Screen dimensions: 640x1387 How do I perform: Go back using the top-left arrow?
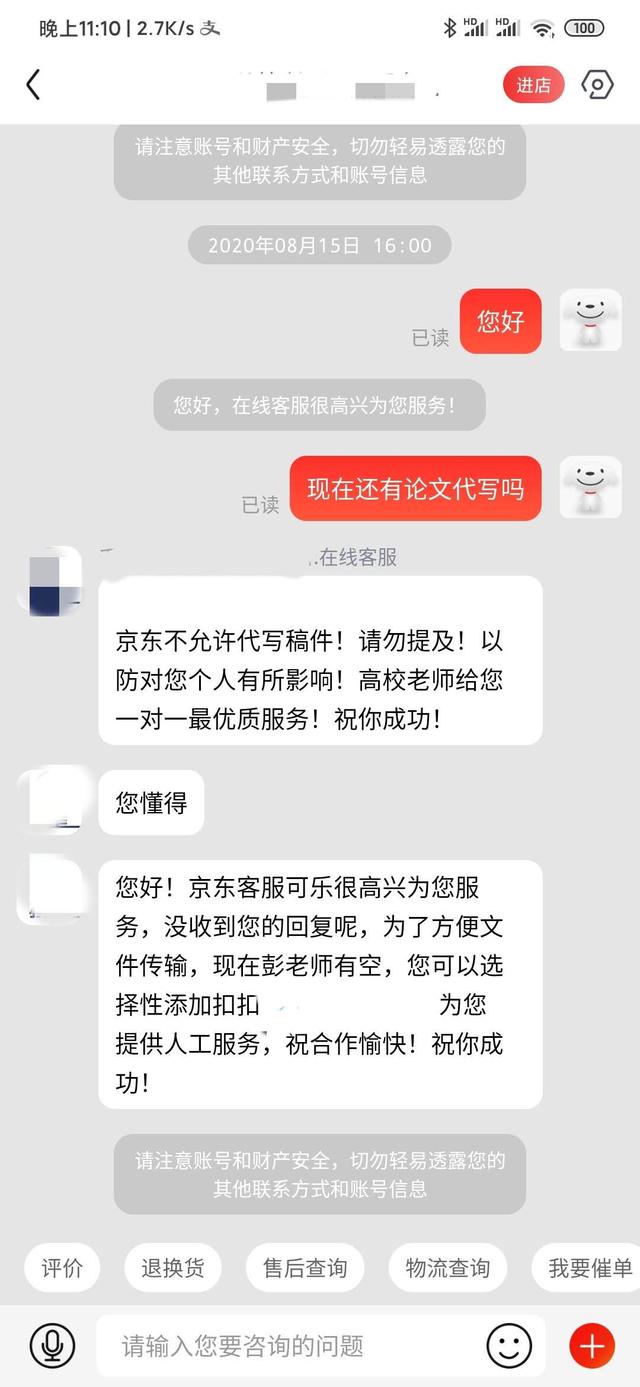click(33, 85)
